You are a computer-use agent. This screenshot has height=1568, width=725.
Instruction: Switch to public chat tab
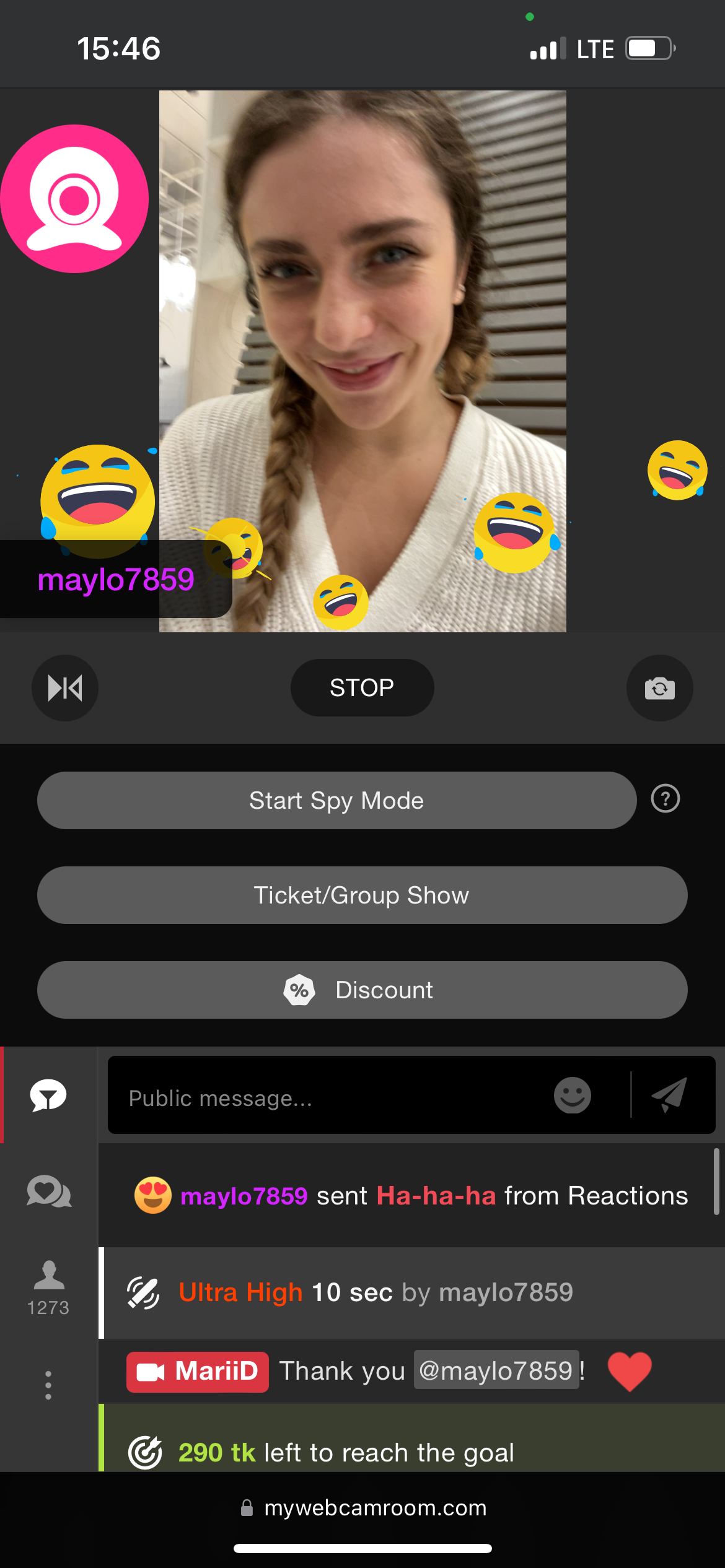tap(48, 1095)
